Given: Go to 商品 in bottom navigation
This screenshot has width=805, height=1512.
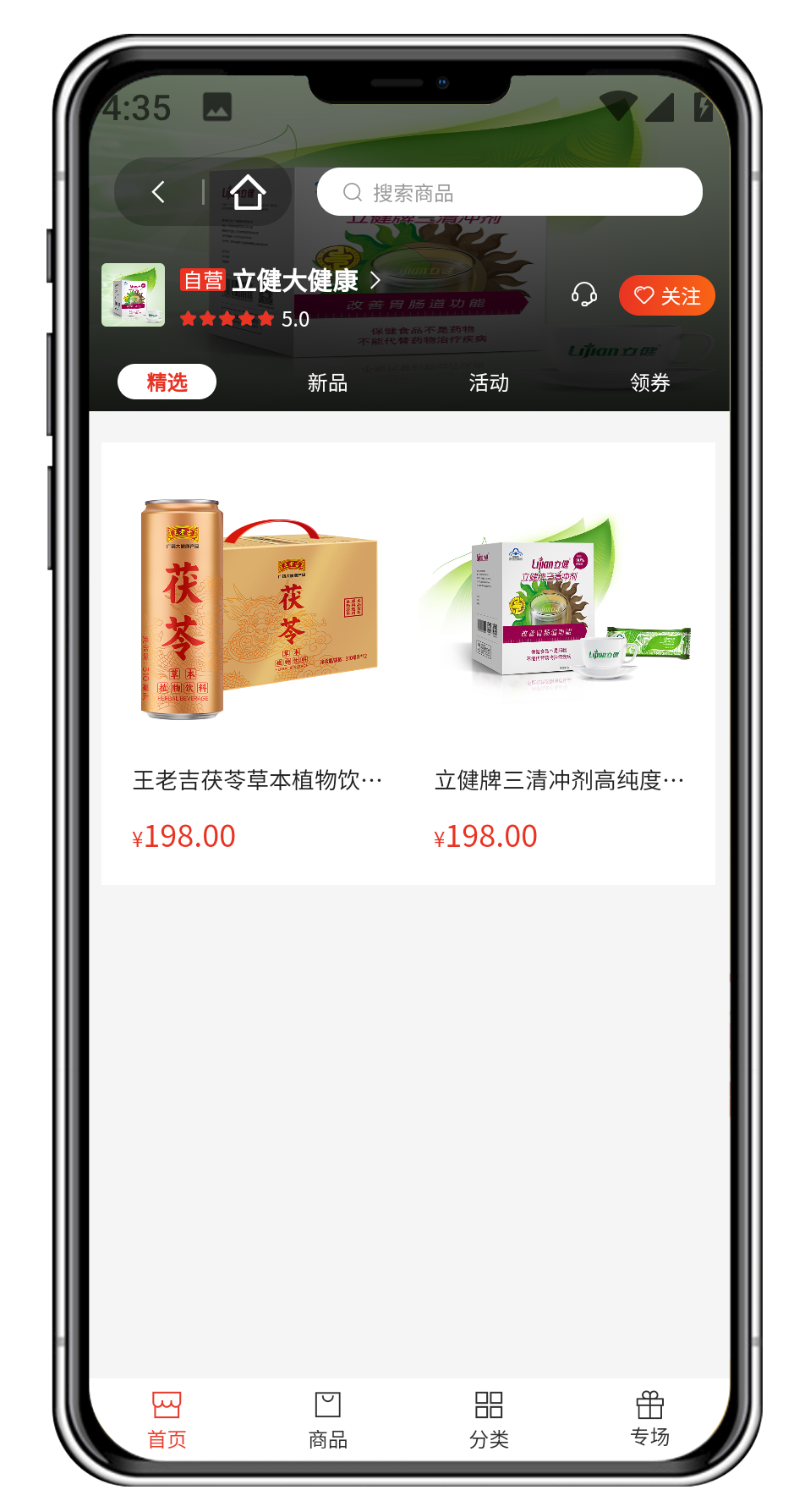Looking at the screenshot, I should (327, 1419).
